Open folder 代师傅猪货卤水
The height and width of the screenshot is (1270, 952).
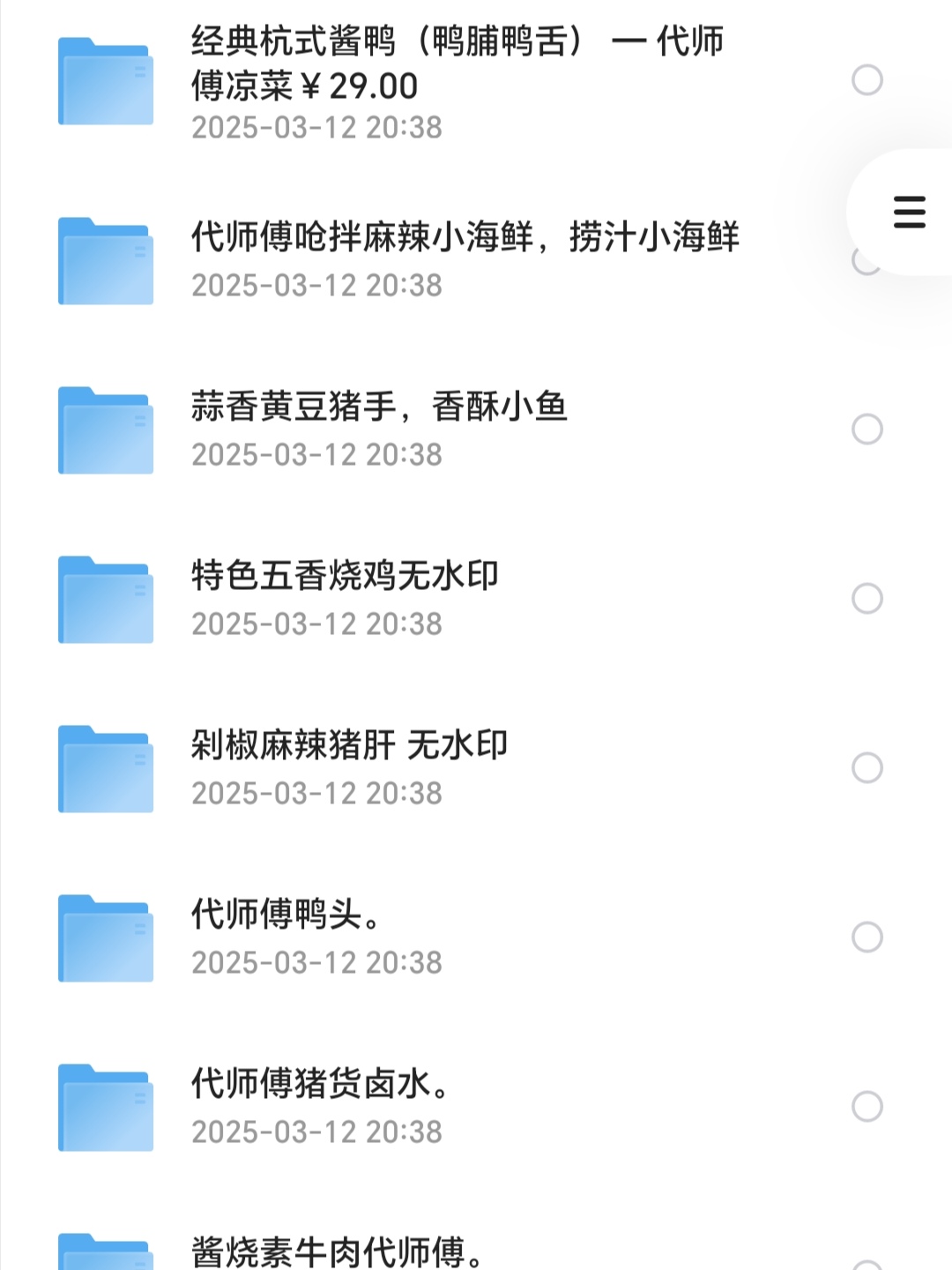point(319,1085)
